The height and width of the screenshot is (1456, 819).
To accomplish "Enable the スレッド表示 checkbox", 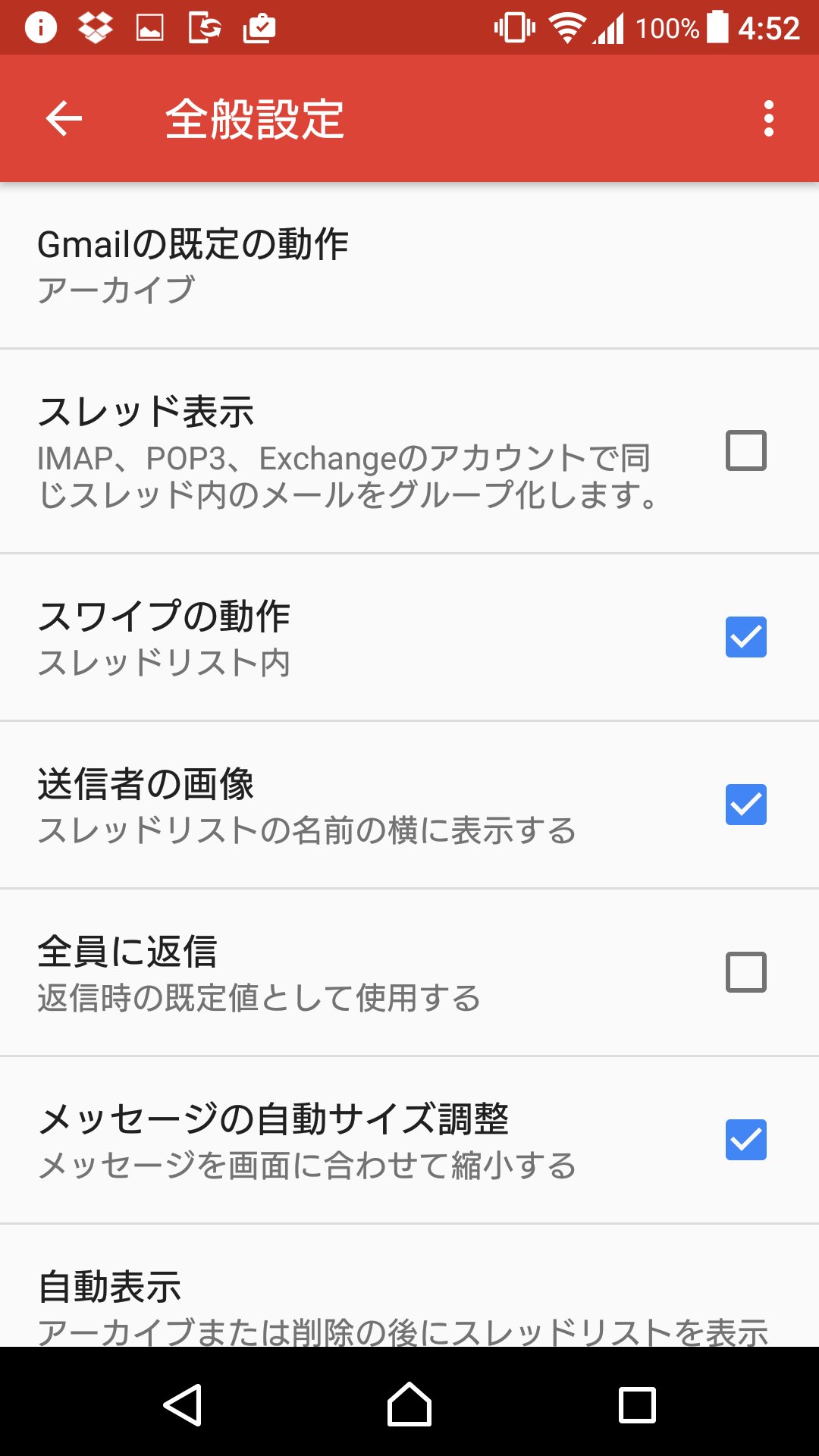I will pyautogui.click(x=746, y=450).
